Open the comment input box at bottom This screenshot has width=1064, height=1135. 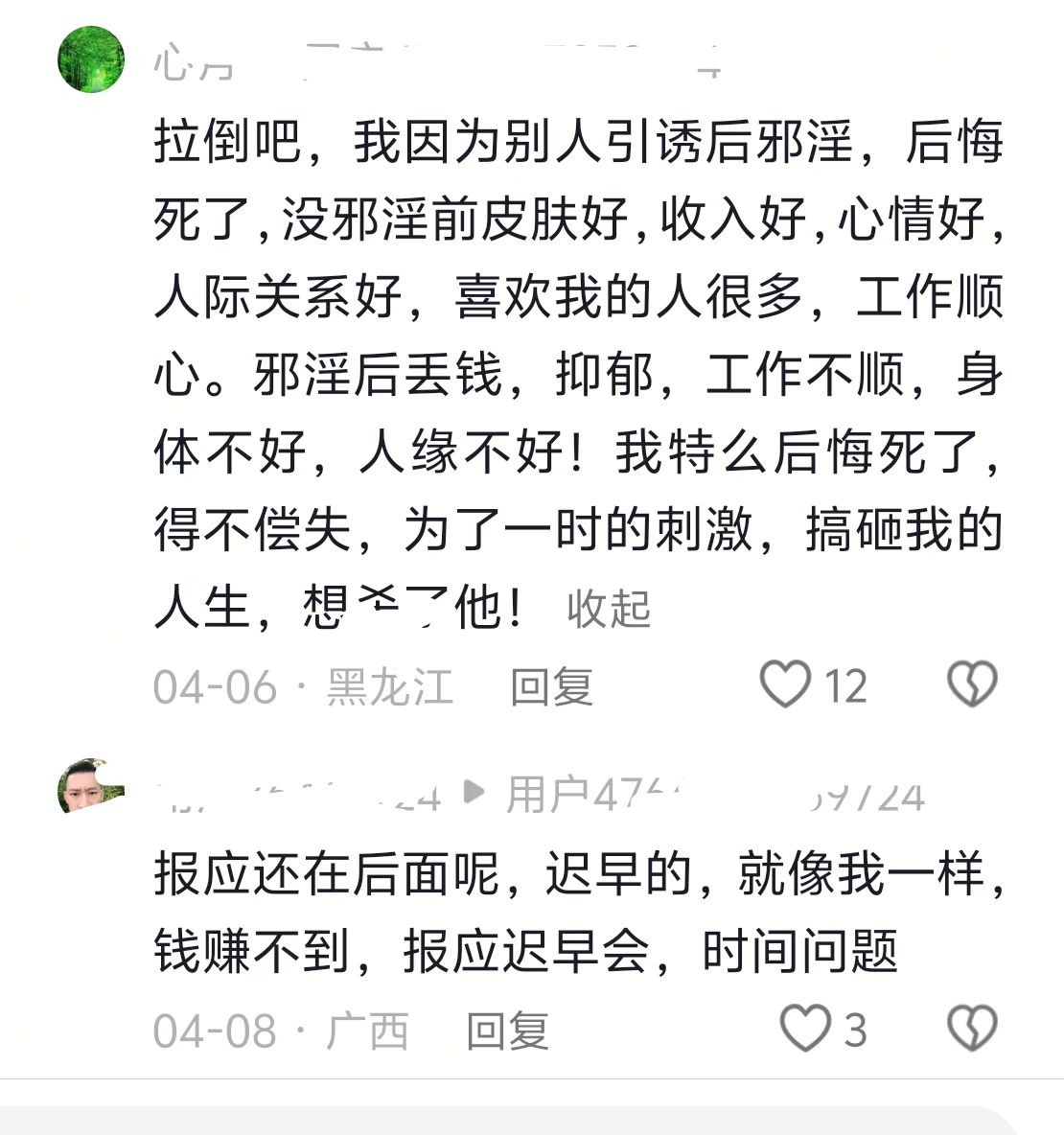508,1120
